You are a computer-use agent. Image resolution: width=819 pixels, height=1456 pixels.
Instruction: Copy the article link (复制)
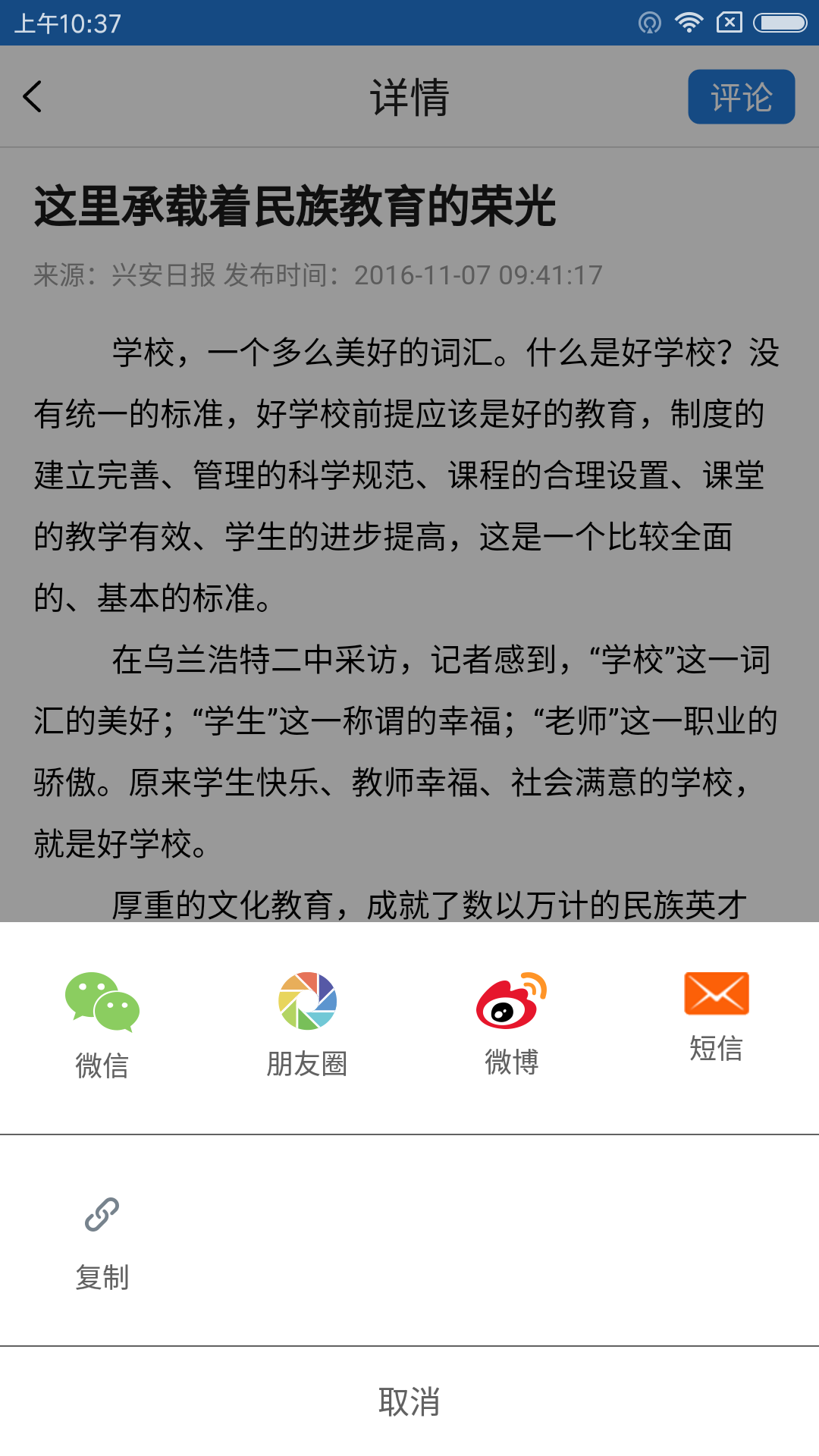pyautogui.click(x=102, y=1242)
